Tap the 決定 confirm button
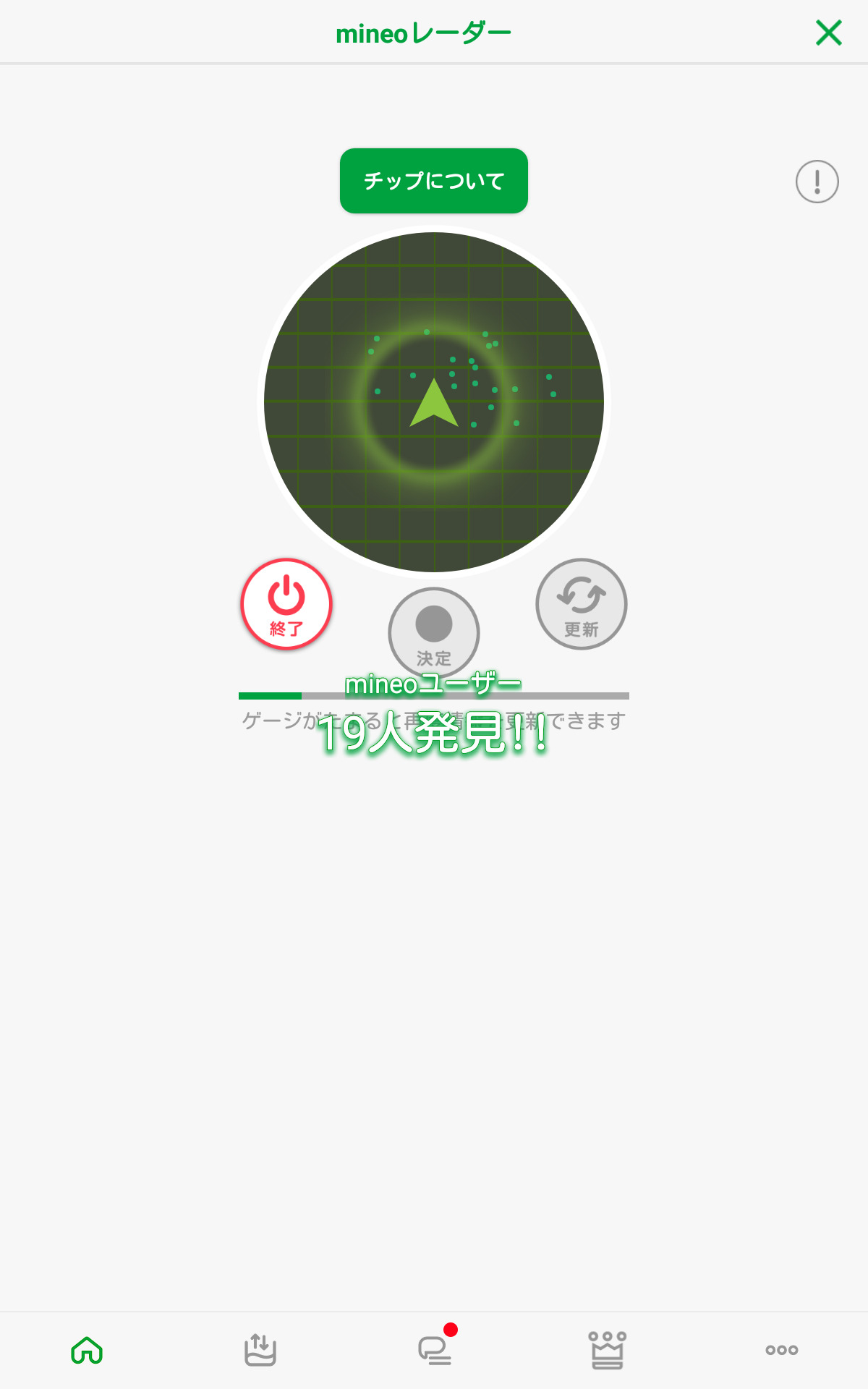868x1389 pixels. 434,631
